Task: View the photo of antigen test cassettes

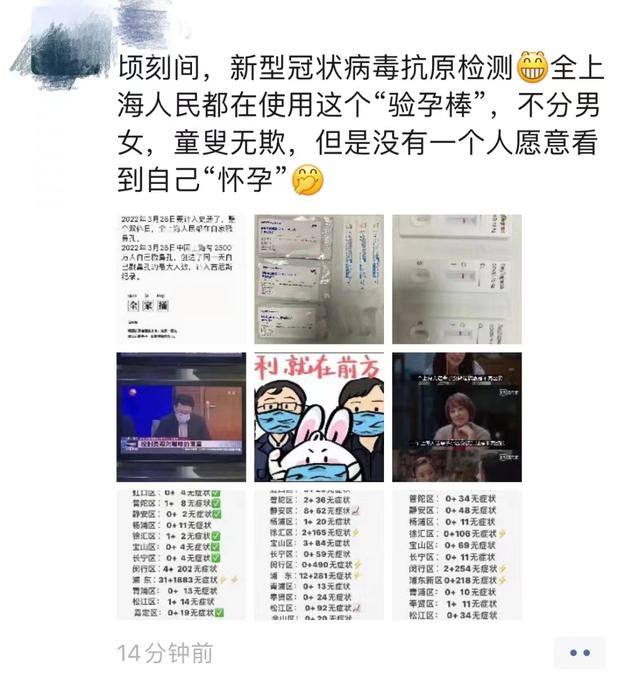Action: click(x=455, y=278)
